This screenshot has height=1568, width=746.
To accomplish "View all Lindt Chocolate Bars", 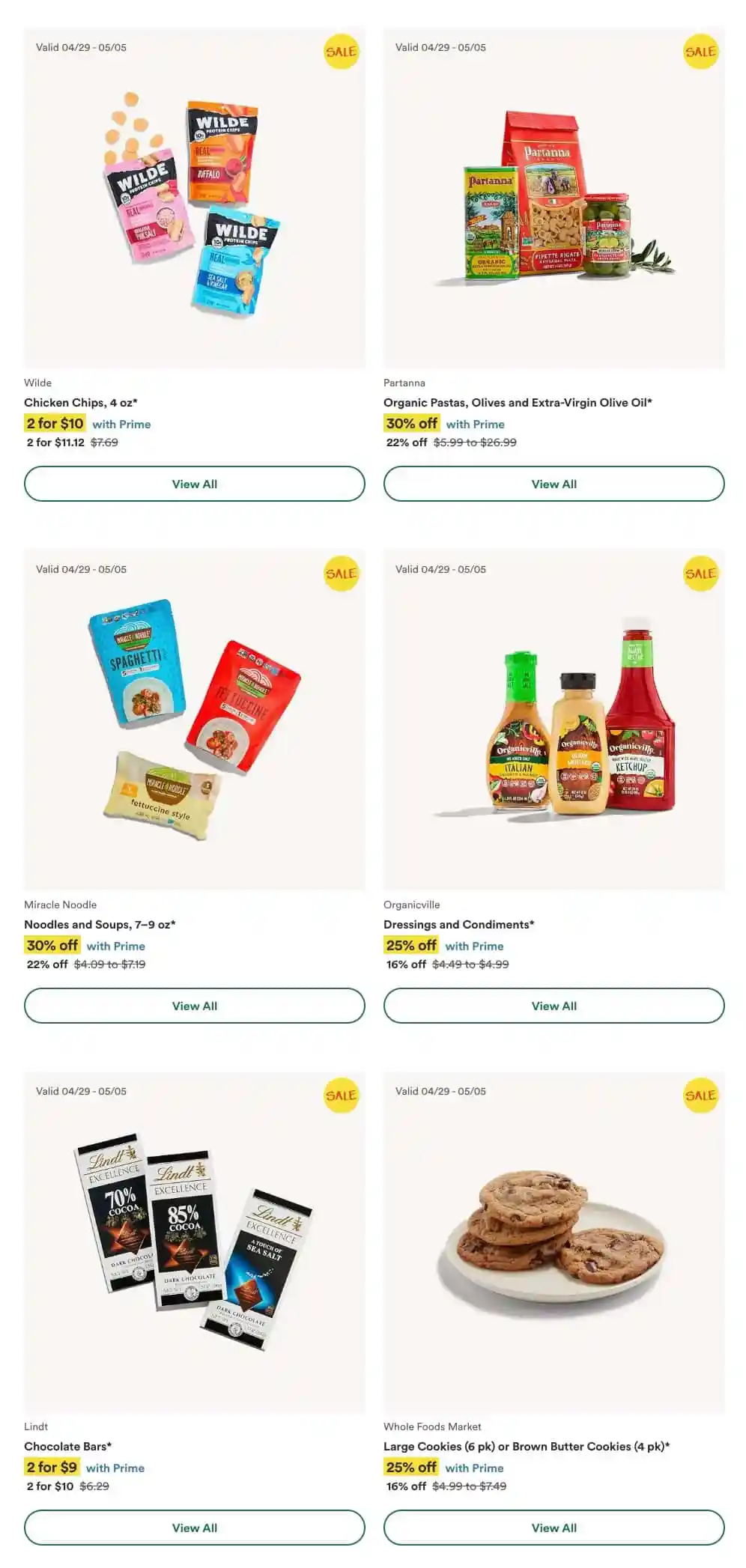I will click(194, 1528).
